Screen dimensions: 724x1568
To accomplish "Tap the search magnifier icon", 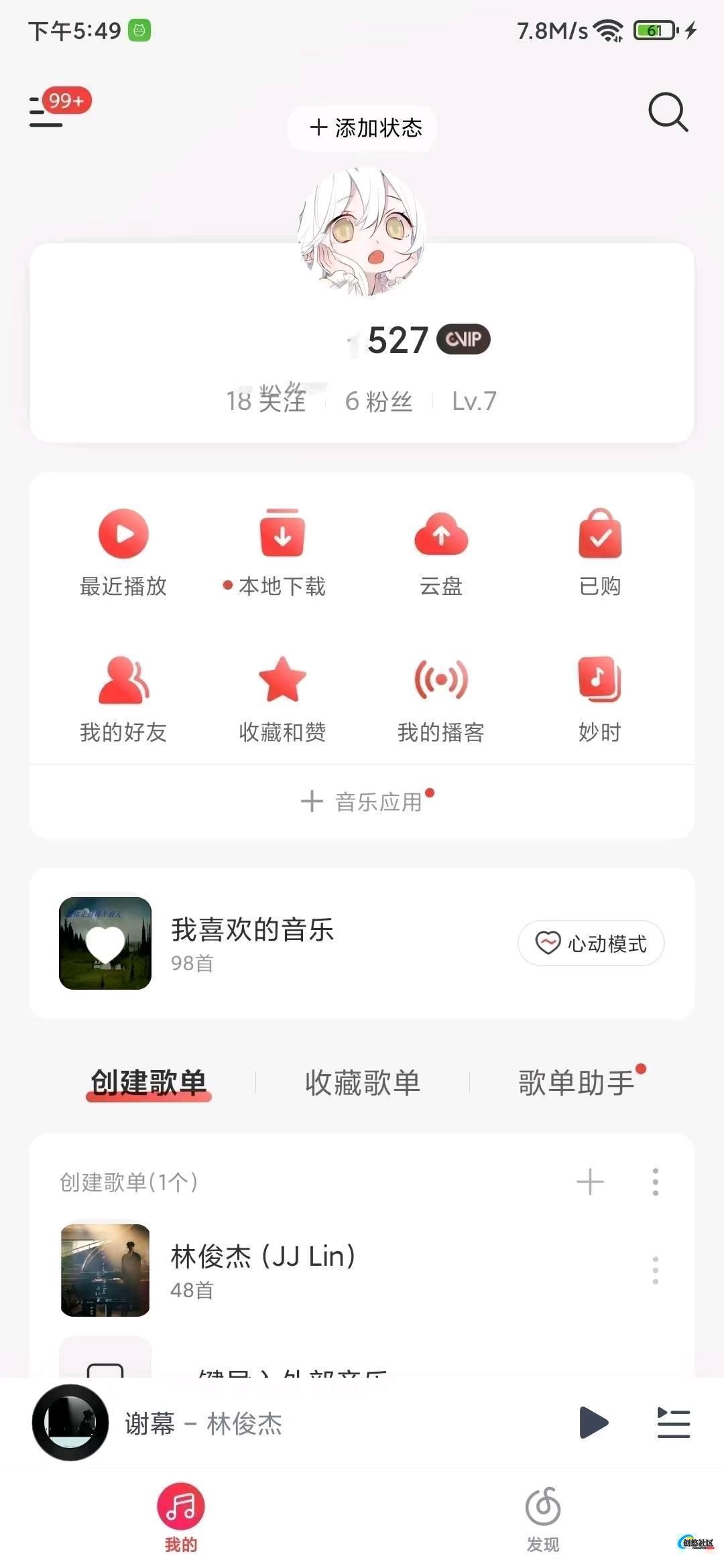I will pos(668,112).
